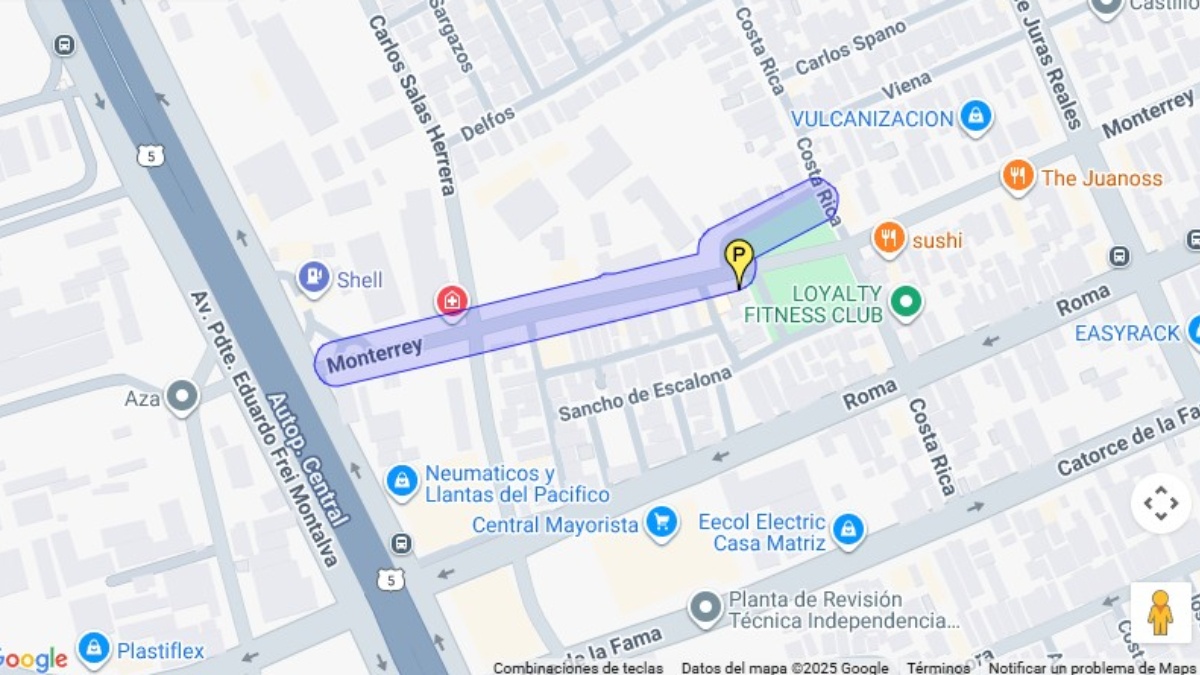Tap the yellow parking marker

[739, 260]
